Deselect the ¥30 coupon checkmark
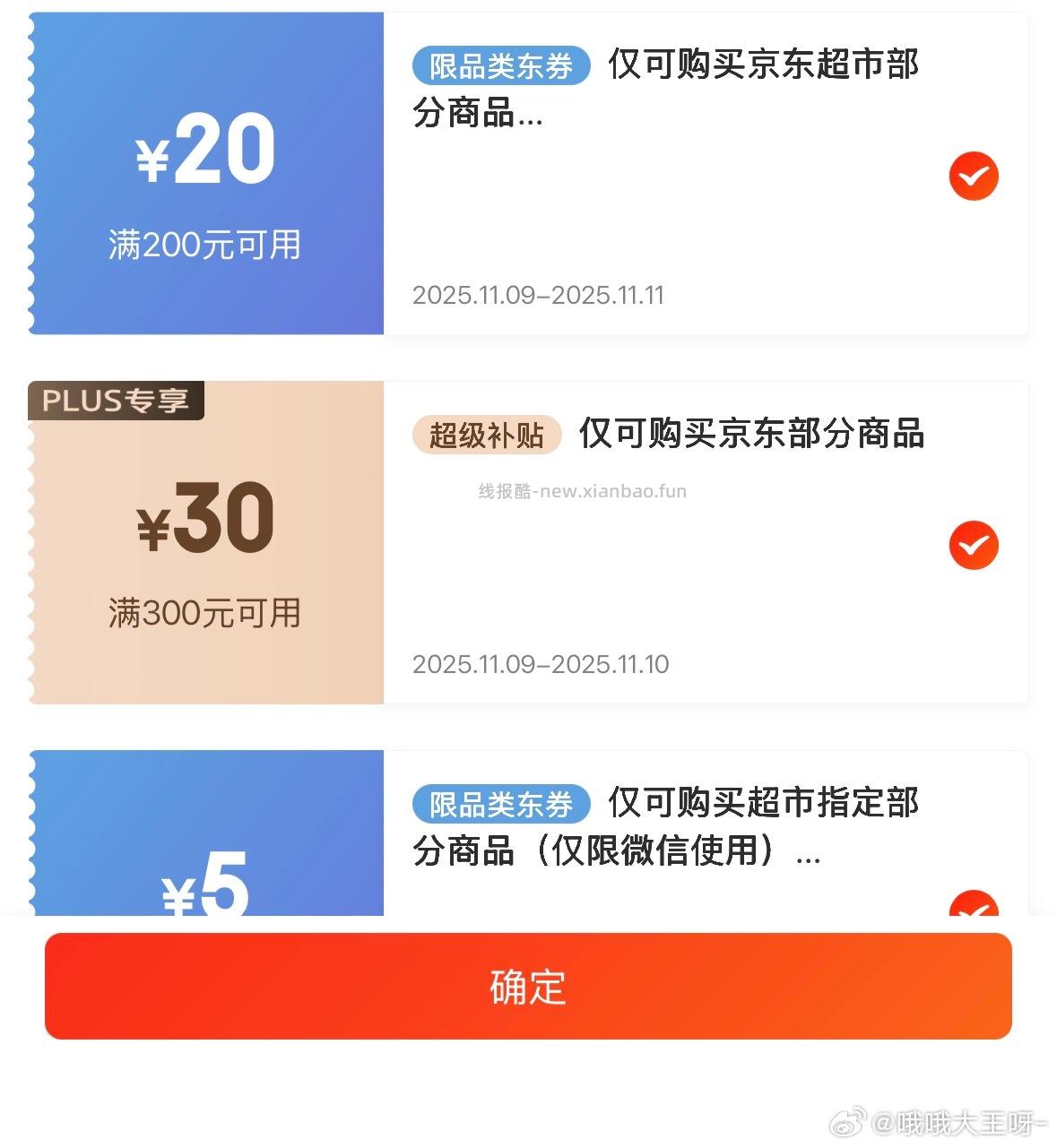 pyautogui.click(x=973, y=545)
